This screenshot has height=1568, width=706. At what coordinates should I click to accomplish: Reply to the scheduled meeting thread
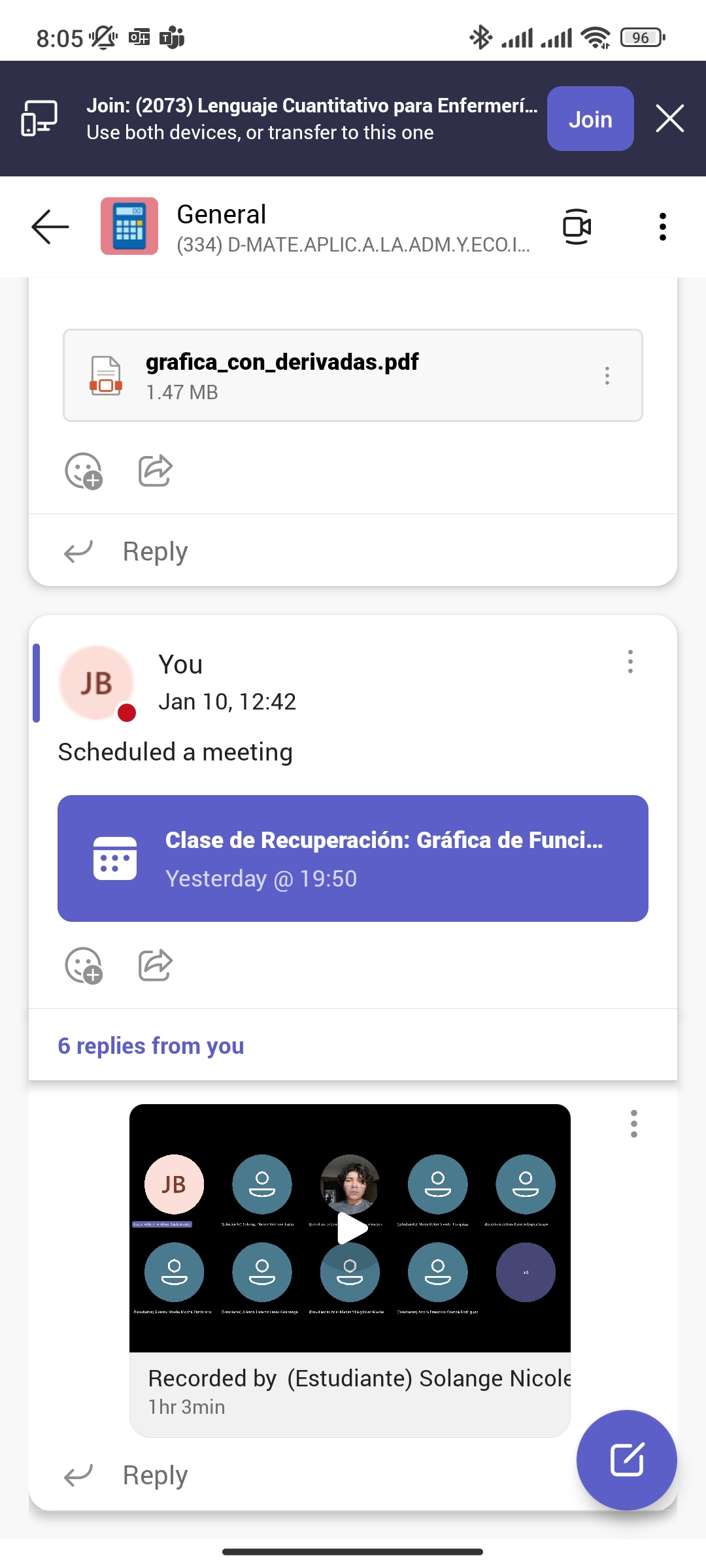(x=155, y=1475)
